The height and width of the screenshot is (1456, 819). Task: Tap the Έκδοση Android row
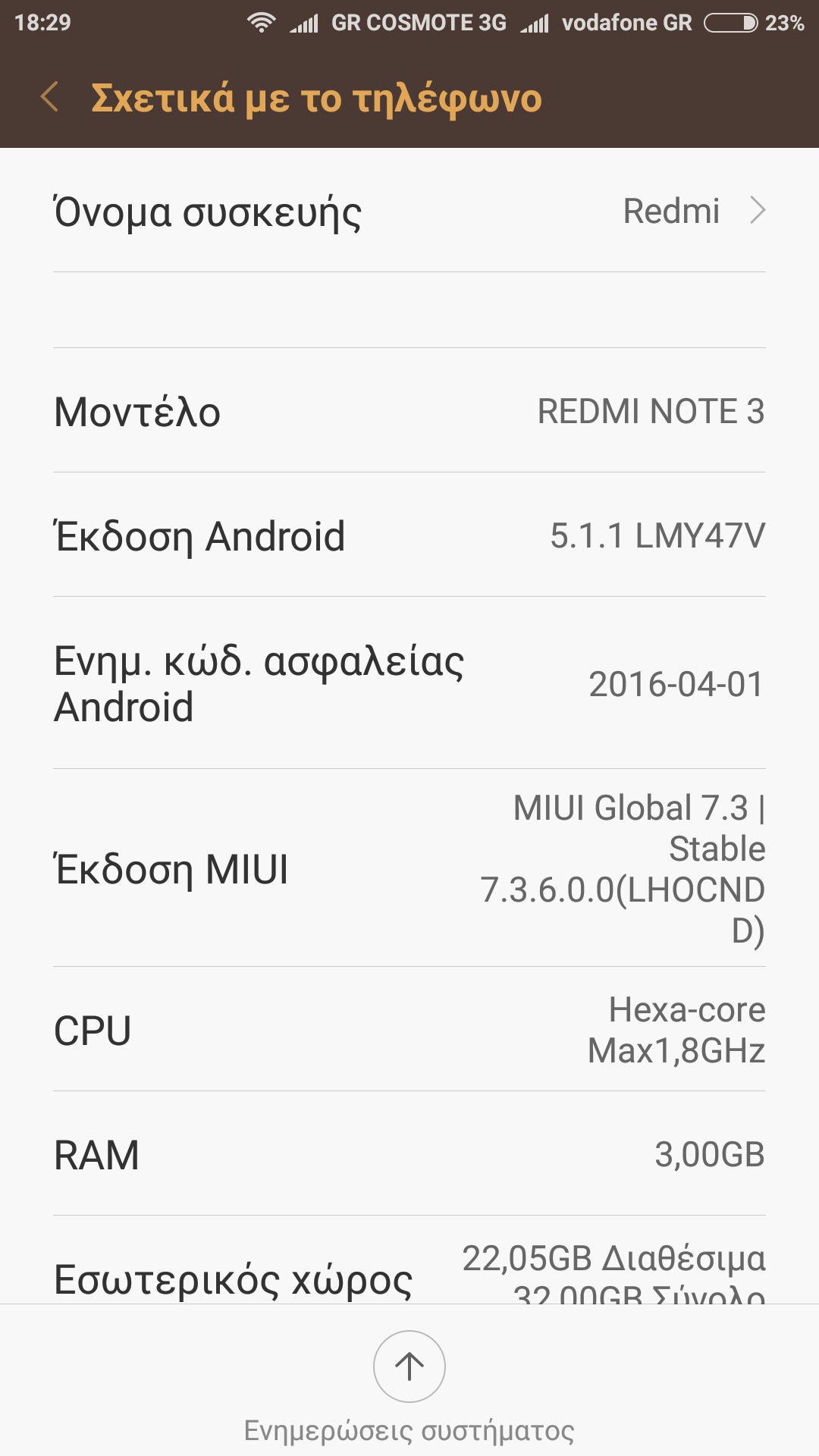409,535
